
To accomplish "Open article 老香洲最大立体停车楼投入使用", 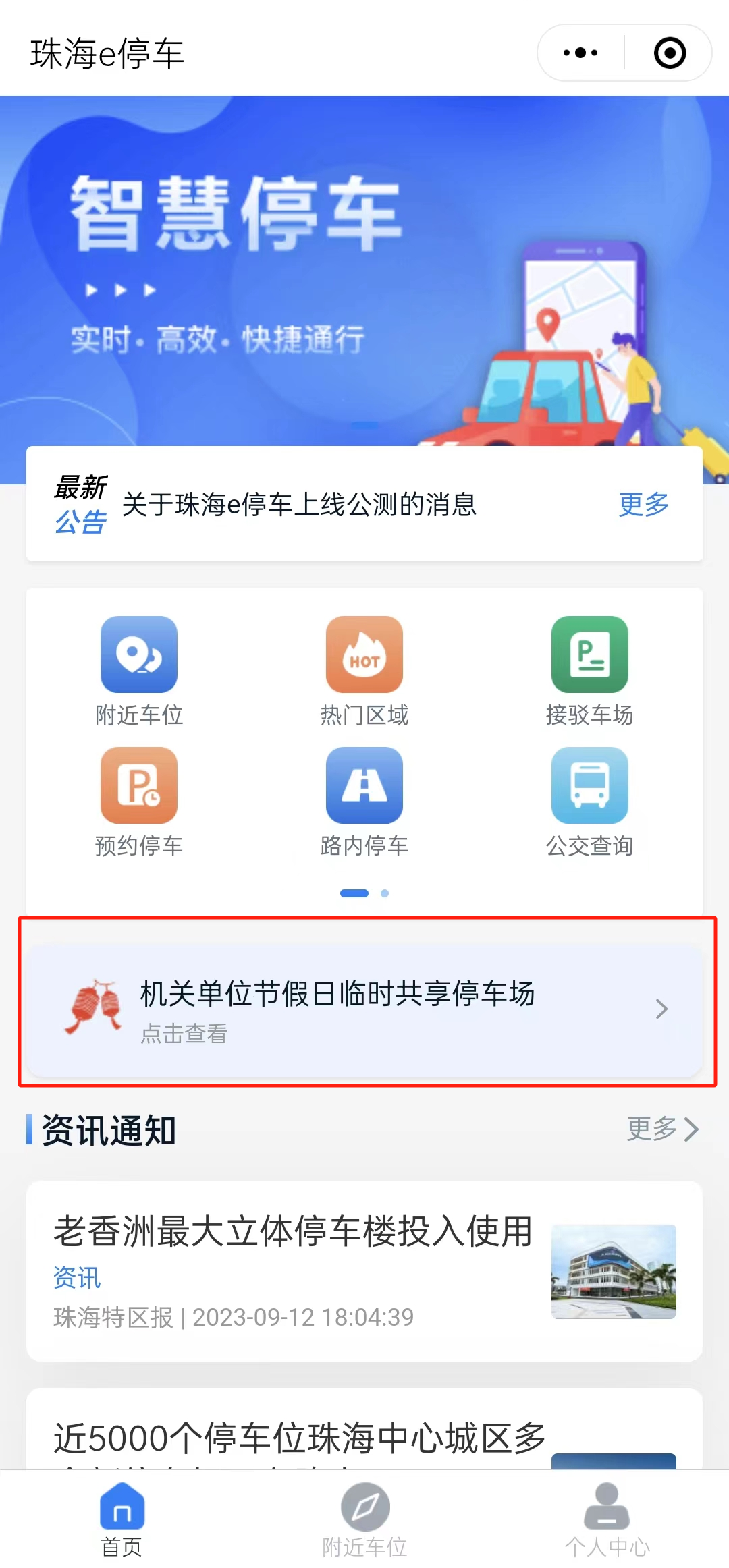I will [364, 1270].
